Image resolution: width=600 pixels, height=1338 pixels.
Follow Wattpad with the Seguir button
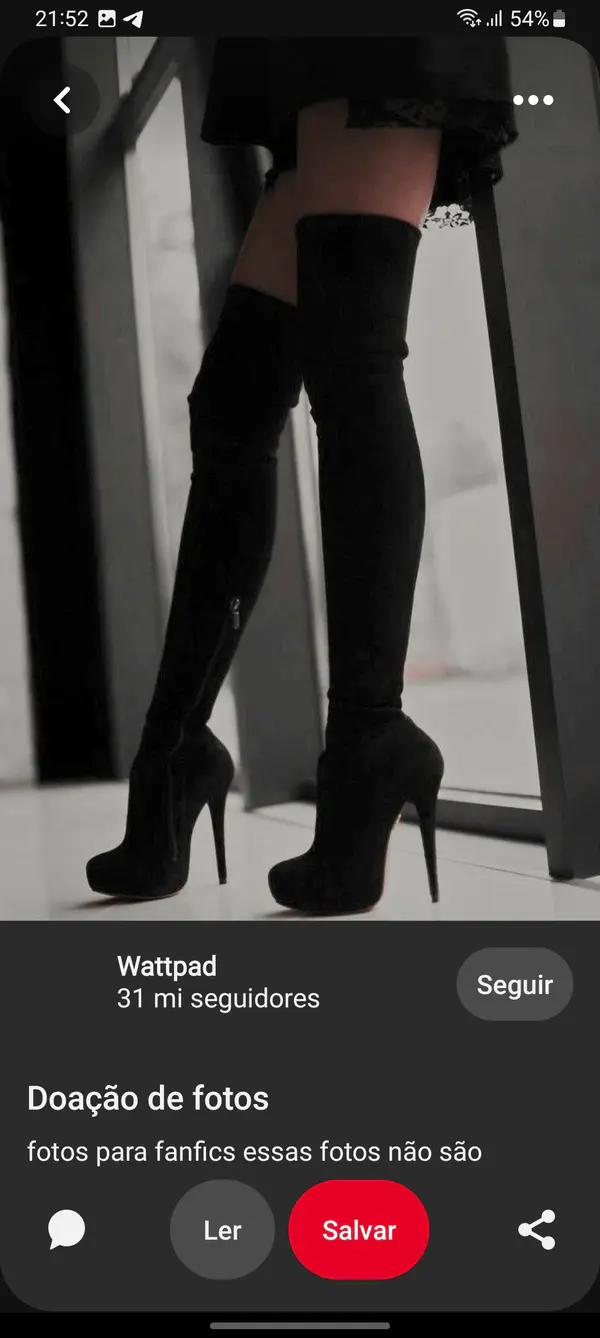coord(514,985)
